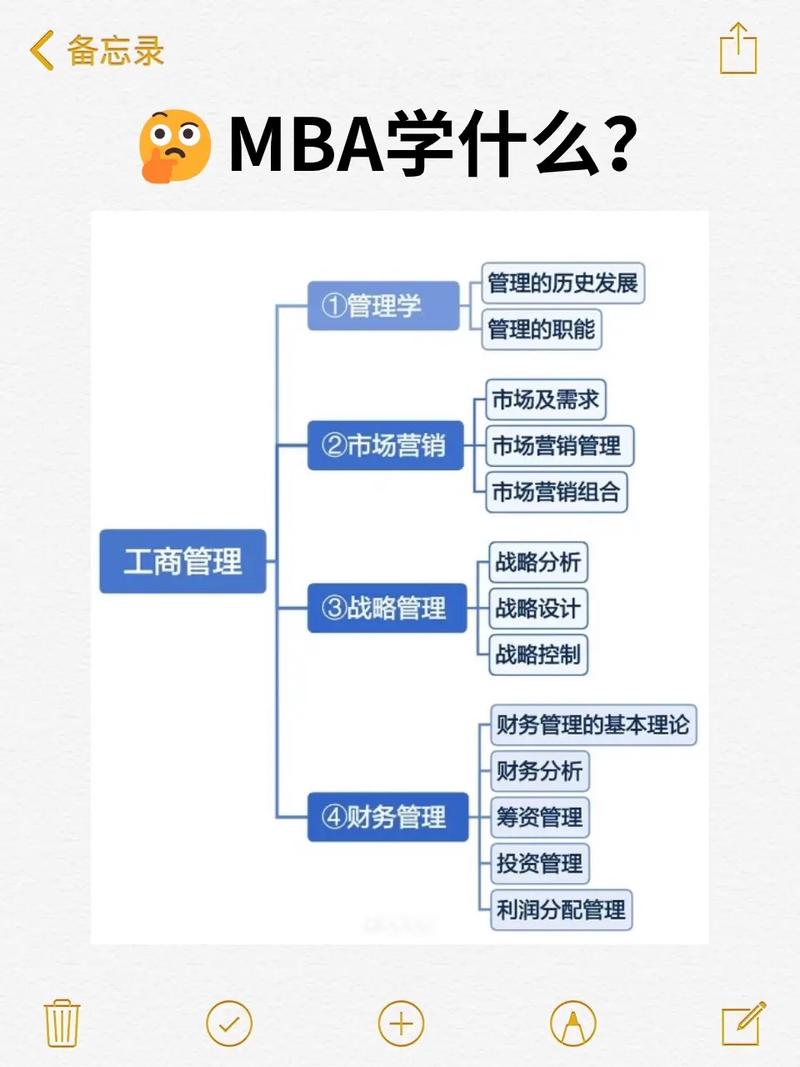800x1067 pixels.
Task: Tap the ②市场营销 branch node
Action: 388,446
